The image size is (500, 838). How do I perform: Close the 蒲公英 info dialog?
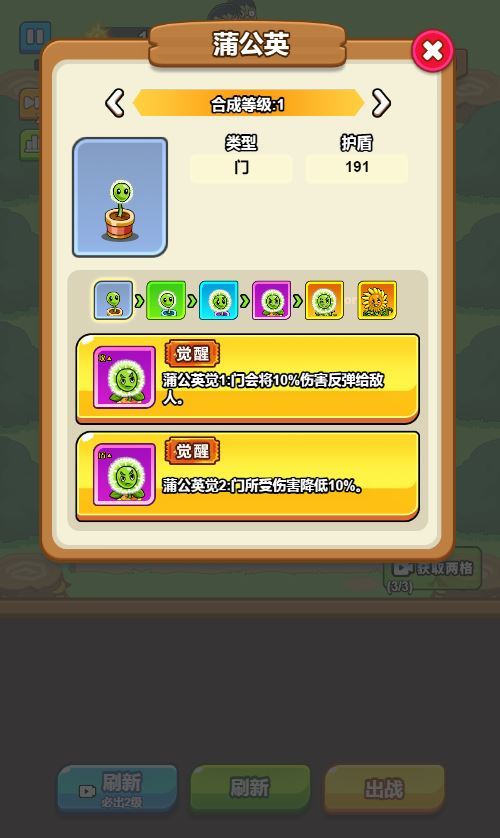tap(432, 51)
